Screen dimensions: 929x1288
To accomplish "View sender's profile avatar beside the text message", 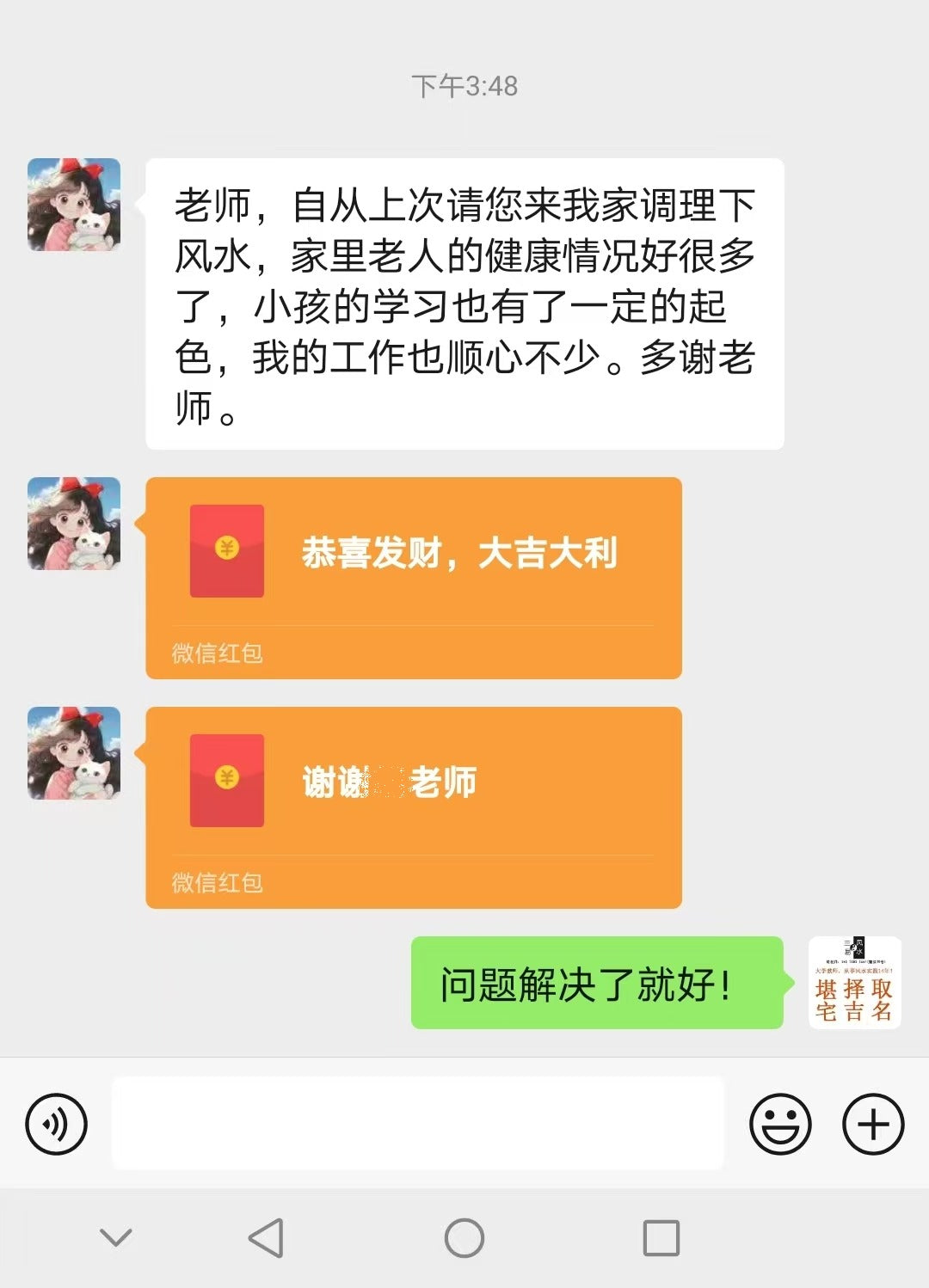I will pyautogui.click(x=74, y=205).
